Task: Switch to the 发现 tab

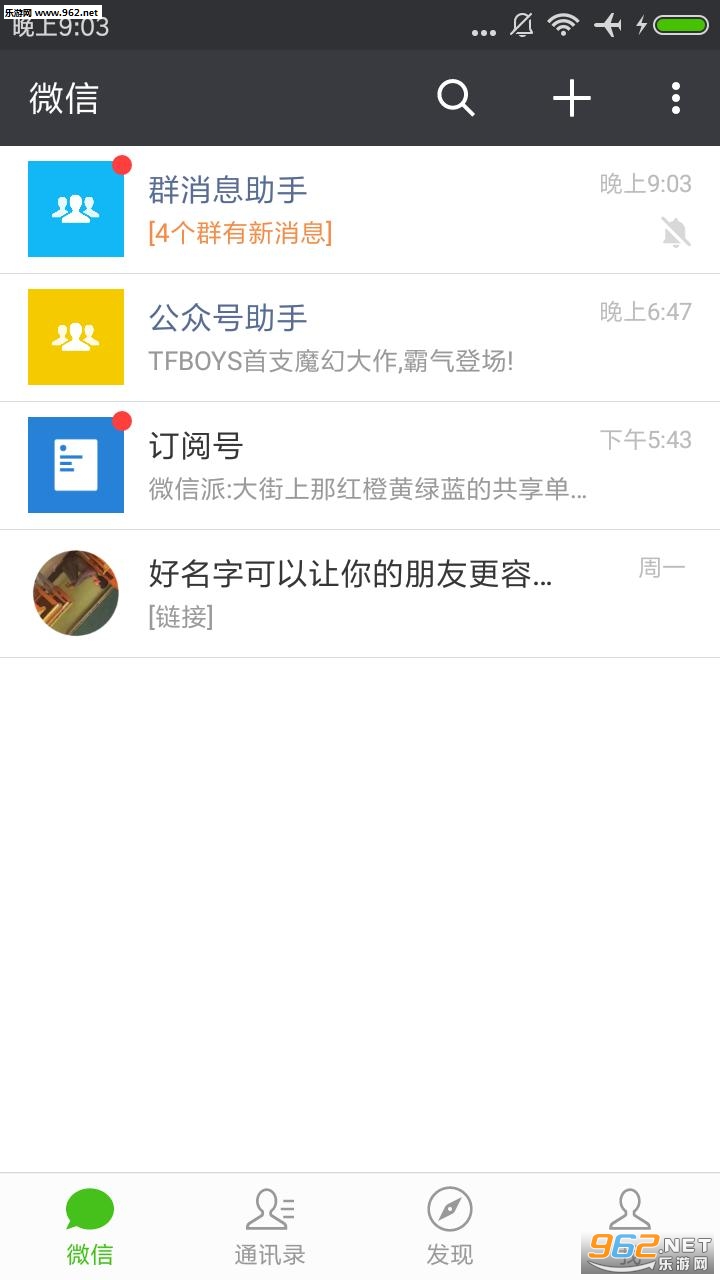Action: tap(450, 1227)
